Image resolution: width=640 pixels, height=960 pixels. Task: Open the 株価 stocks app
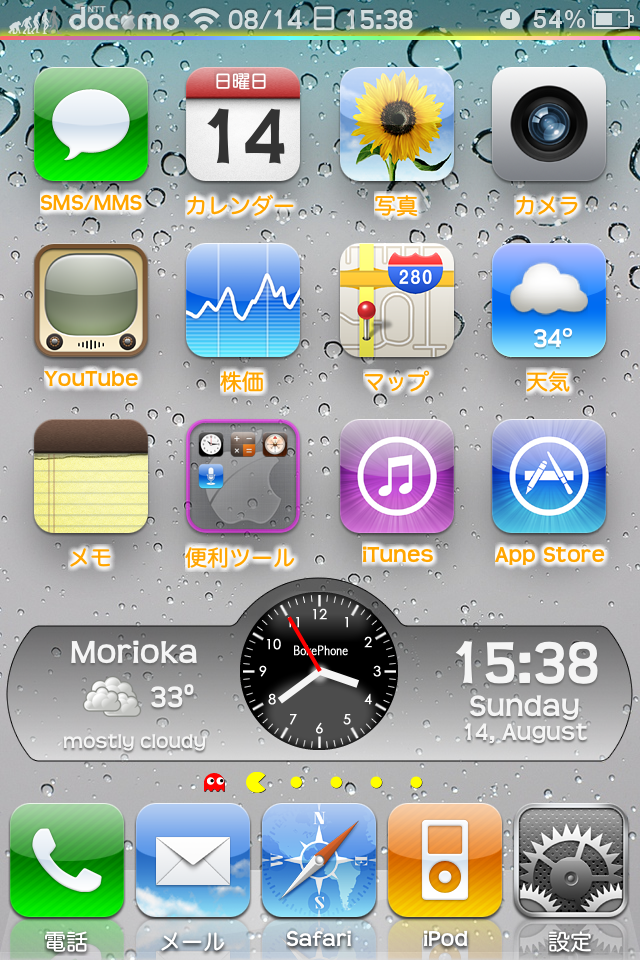click(243, 301)
